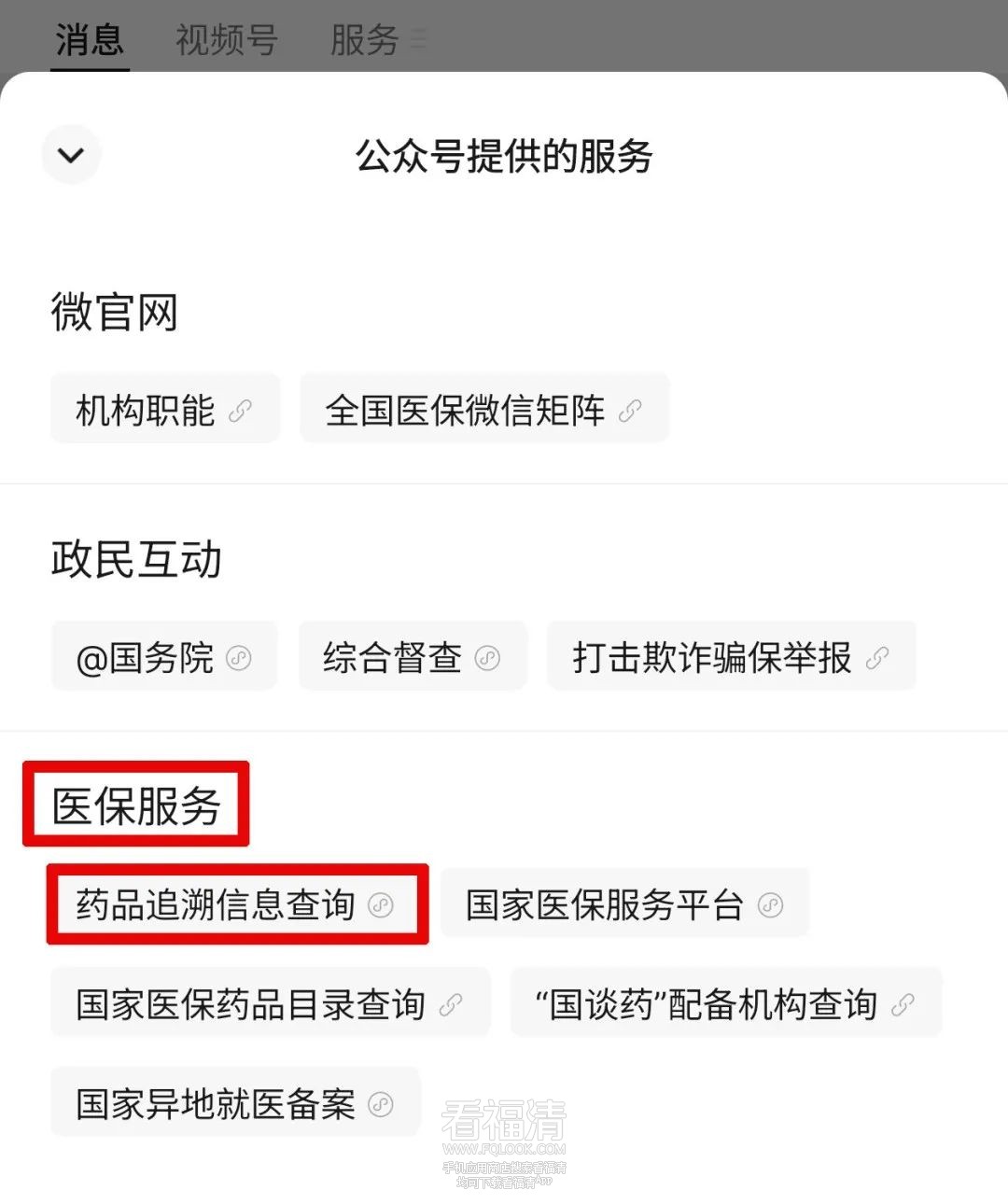Open 国家异地就医备案
The image size is (1008, 1204).
coord(234,1104)
